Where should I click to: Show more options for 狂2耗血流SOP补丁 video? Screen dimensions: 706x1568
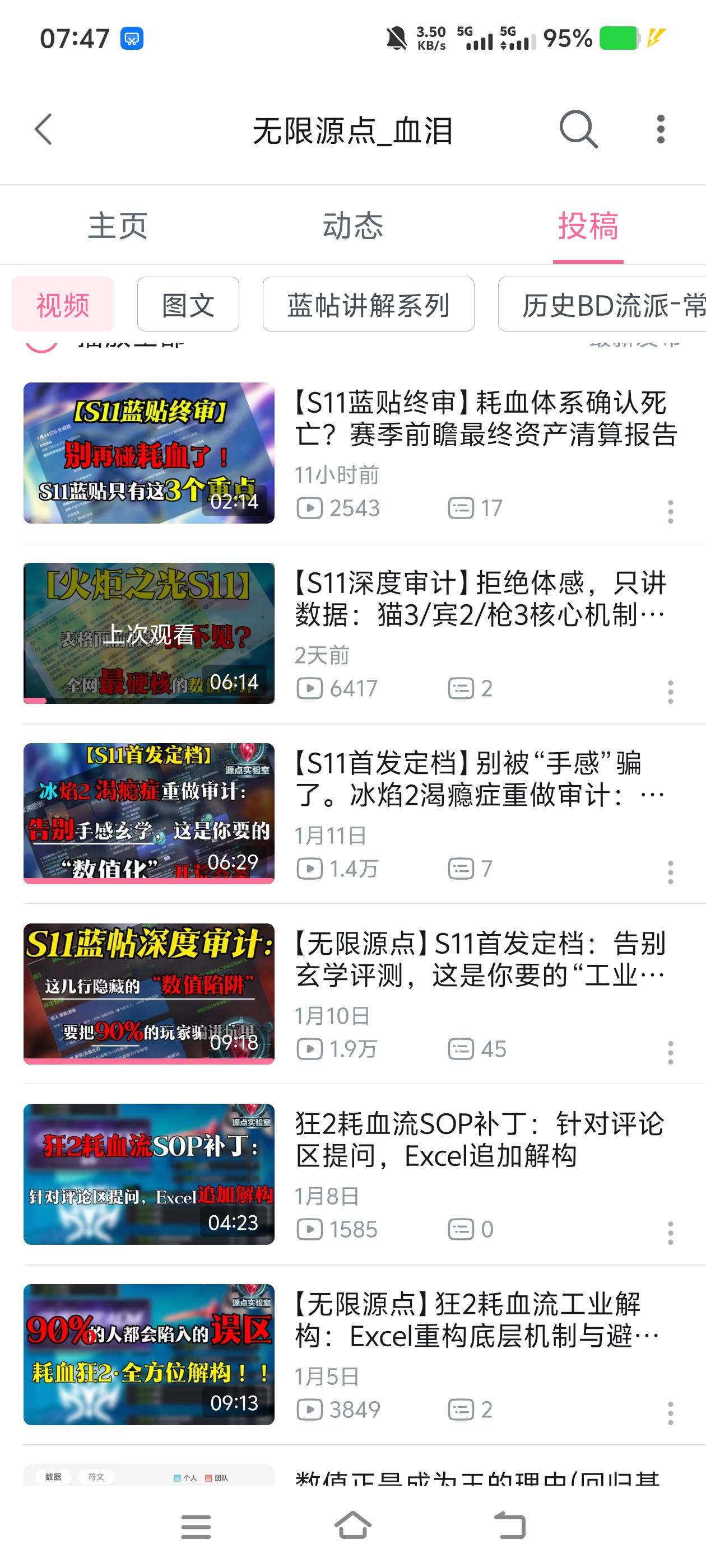pos(670,1233)
